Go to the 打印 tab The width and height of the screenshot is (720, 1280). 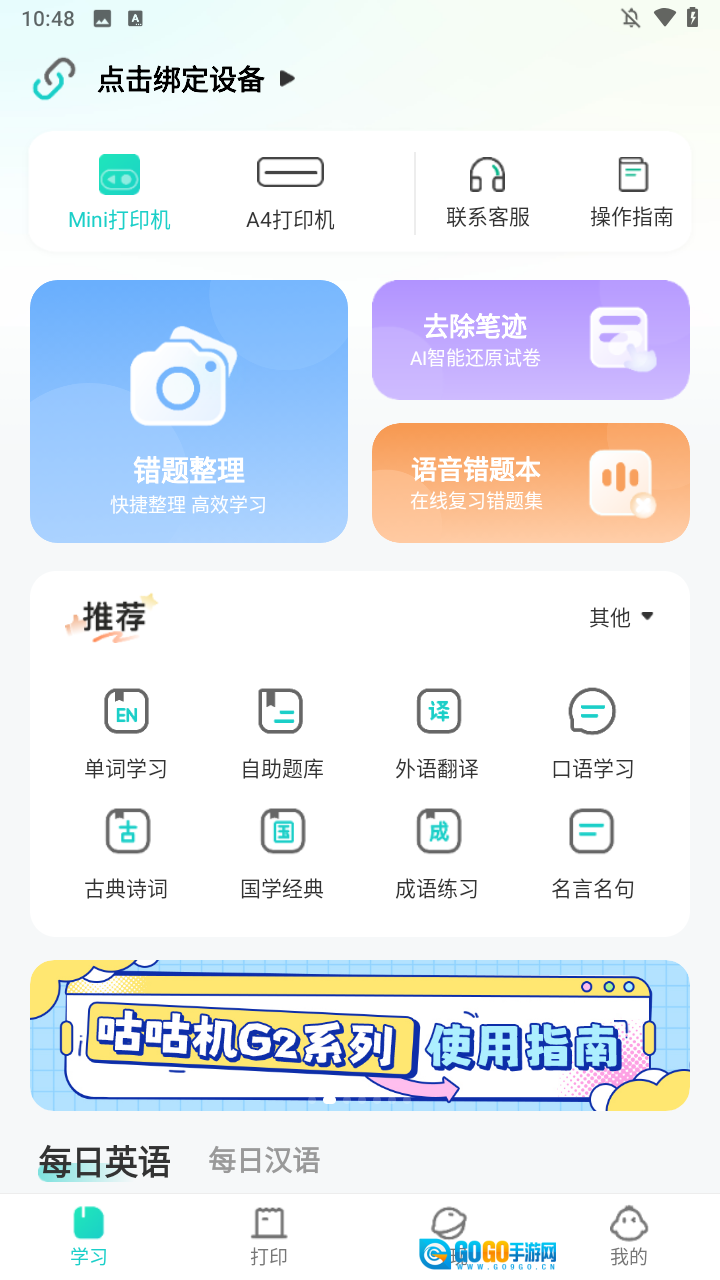tap(269, 1236)
